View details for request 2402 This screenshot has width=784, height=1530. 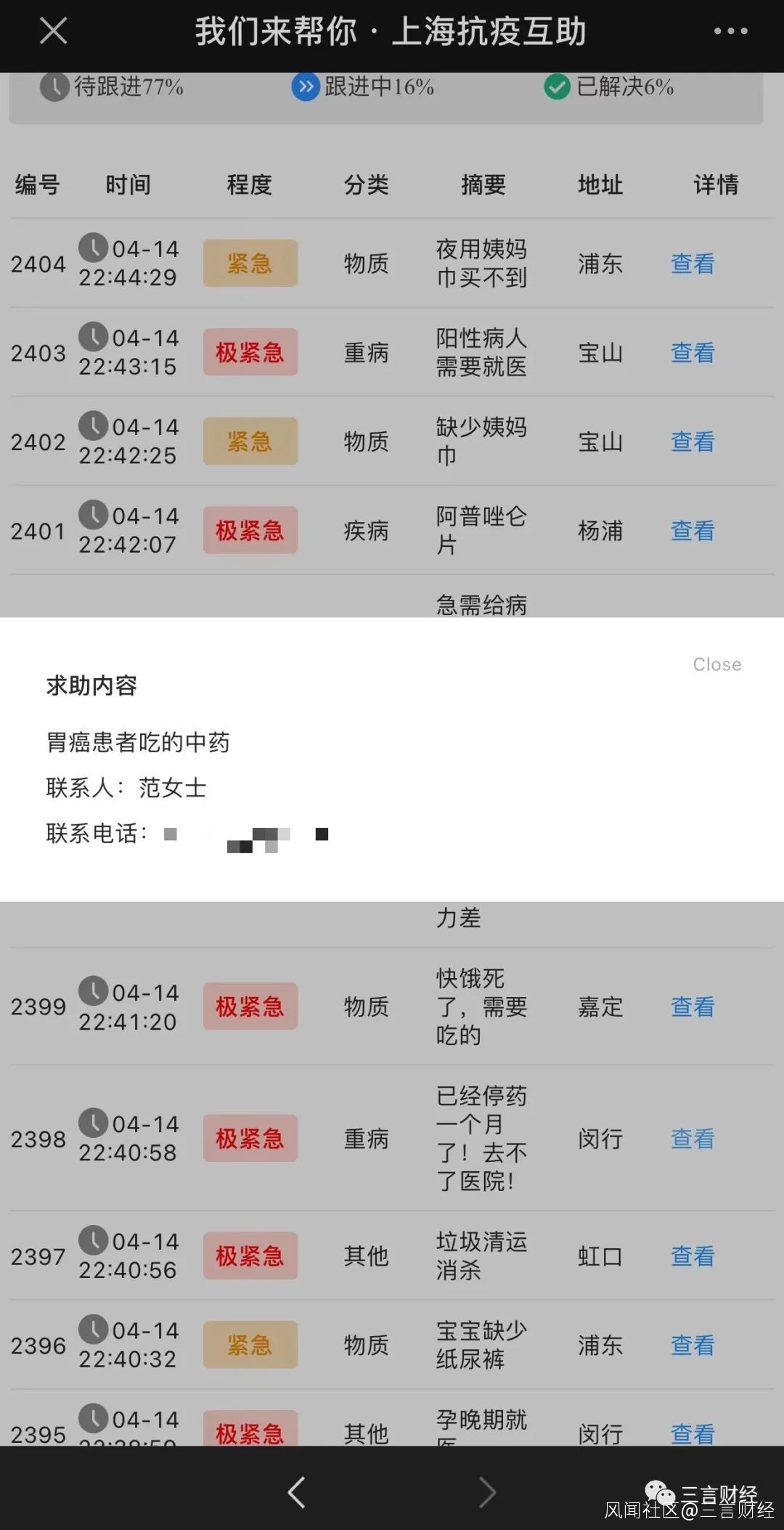coord(693,441)
